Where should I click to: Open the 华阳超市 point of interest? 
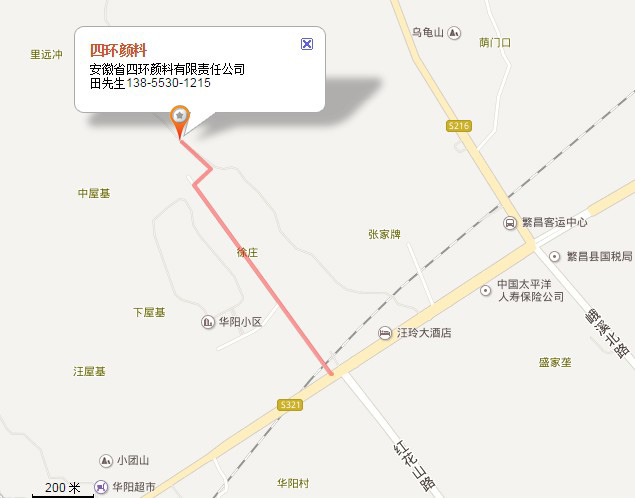(x=101, y=487)
